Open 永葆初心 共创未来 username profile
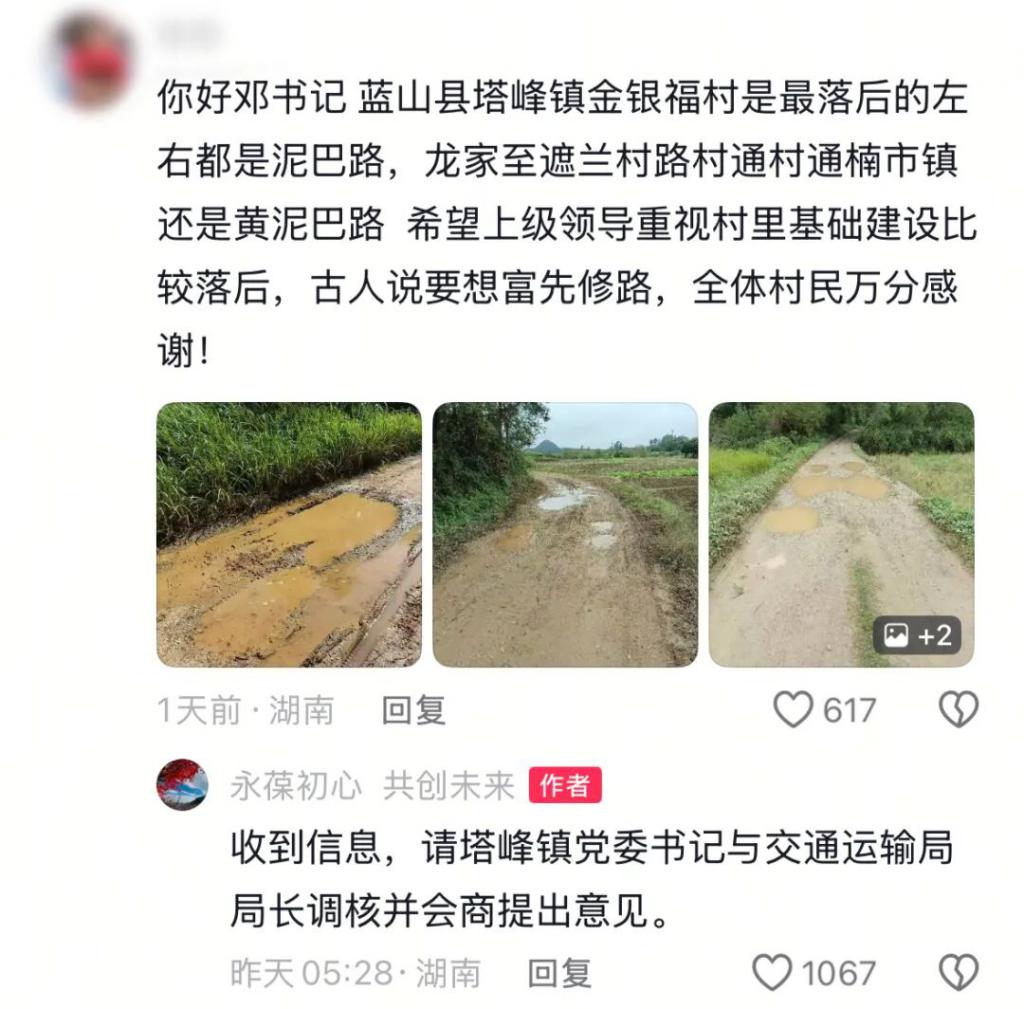This screenshot has height=1009, width=1024. pyautogui.click(x=372, y=787)
